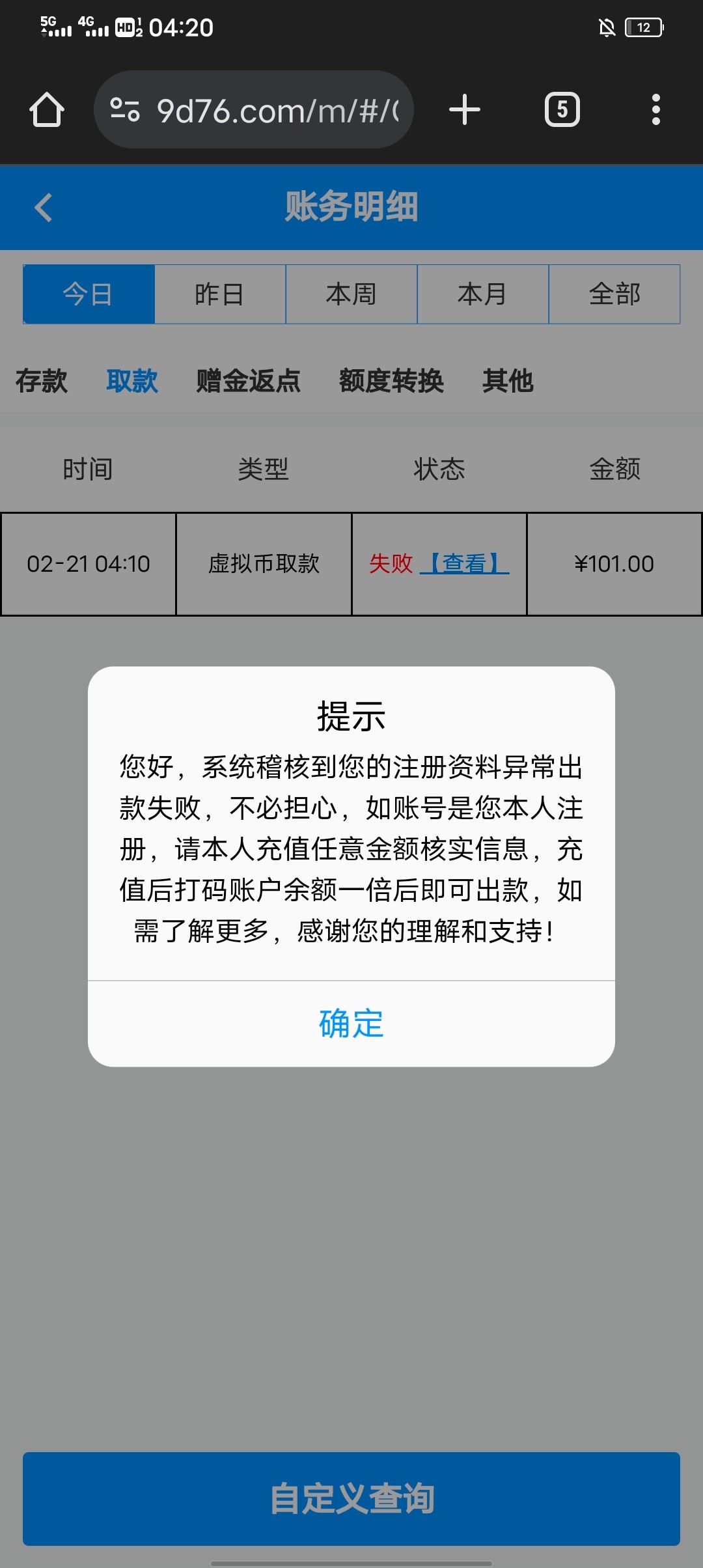This screenshot has height=1568, width=703.
Task: Go back from 账务明细 page
Action: point(44,208)
